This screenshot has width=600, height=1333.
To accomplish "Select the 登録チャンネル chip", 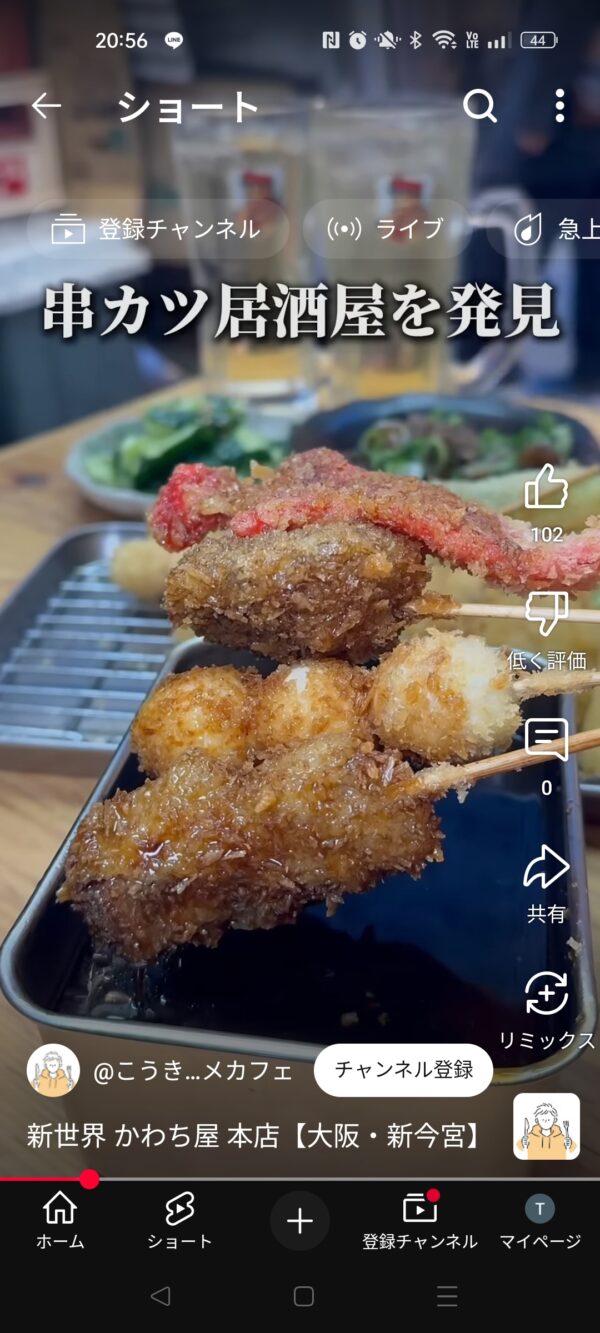I will click(x=157, y=229).
